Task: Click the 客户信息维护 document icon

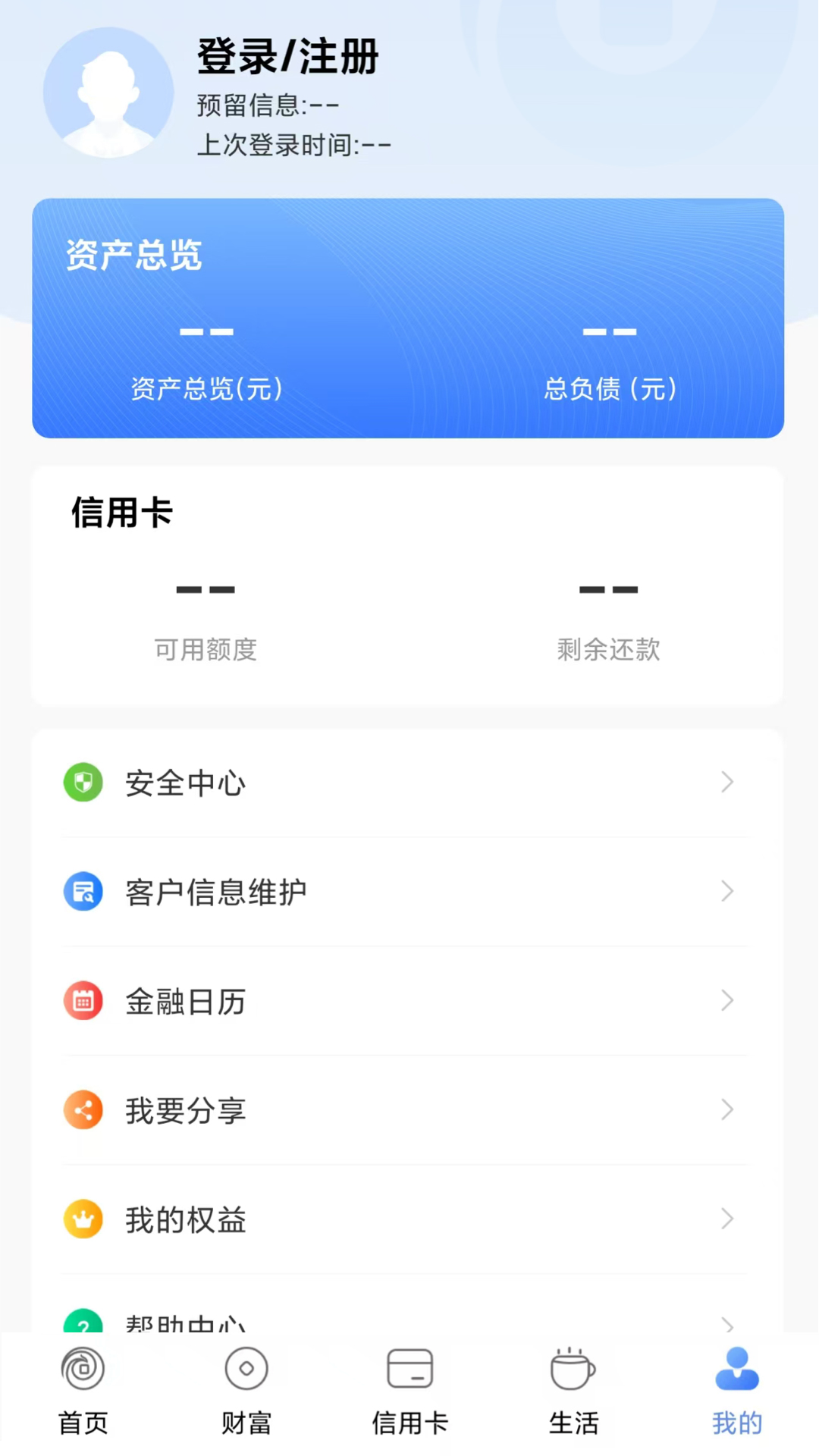Action: tap(83, 891)
